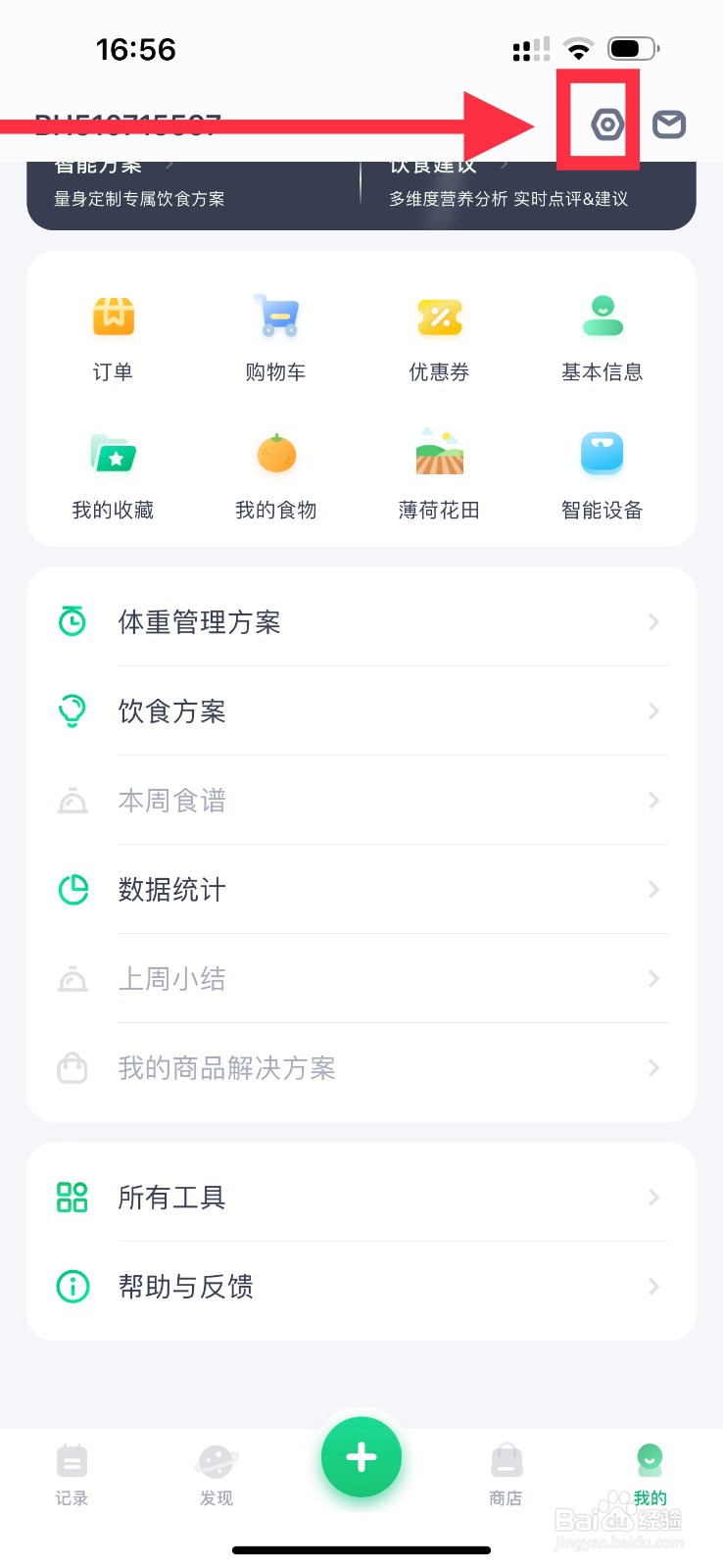
Task: Open 我的食物 my food icon
Action: [276, 470]
